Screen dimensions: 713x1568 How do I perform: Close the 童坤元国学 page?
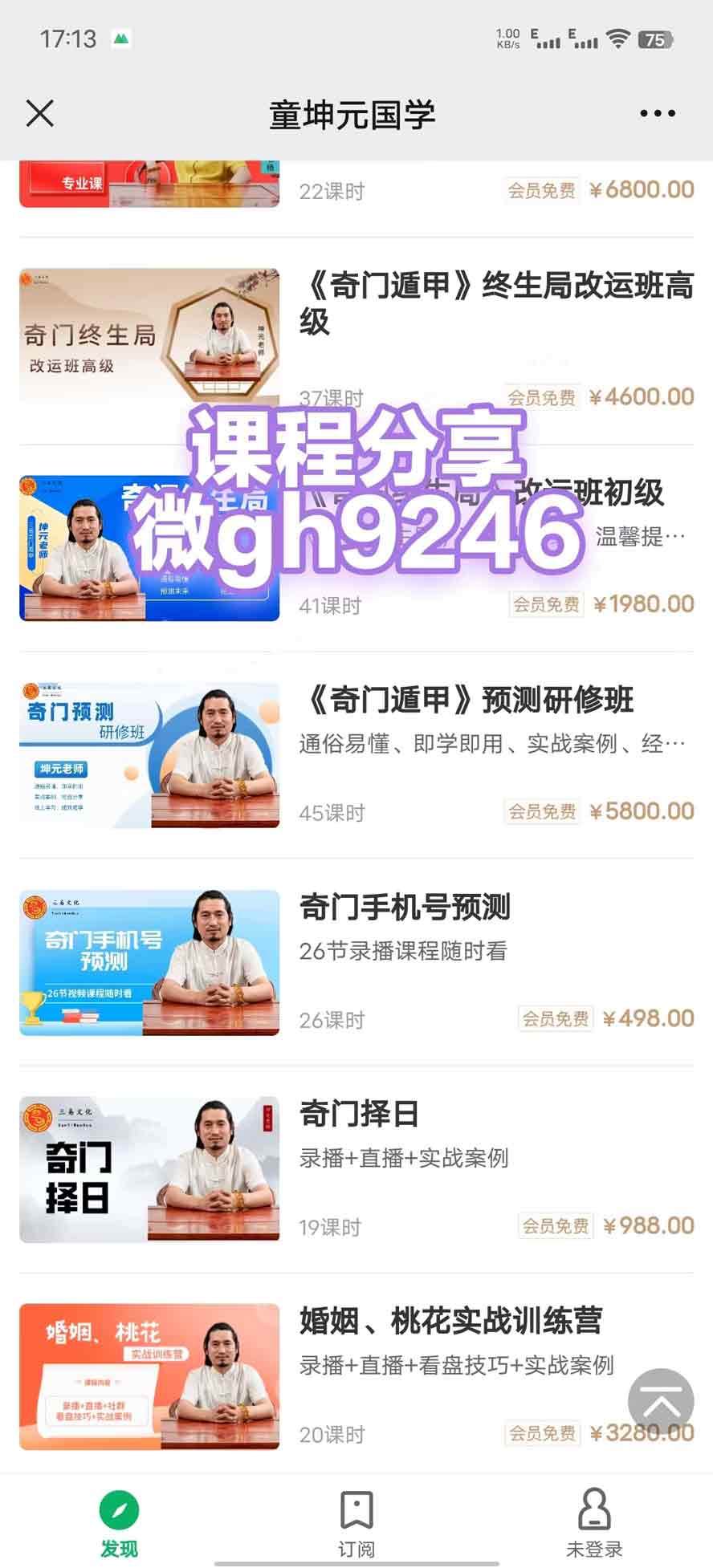coord(39,114)
